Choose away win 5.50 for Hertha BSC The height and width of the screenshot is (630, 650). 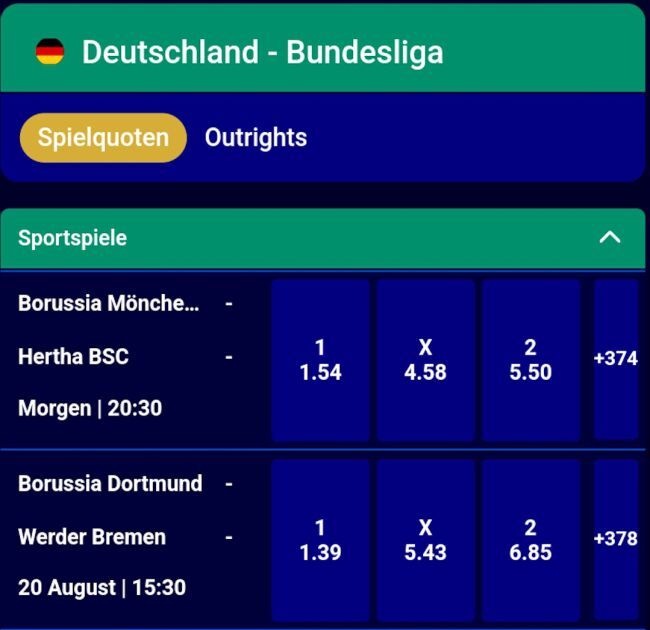click(x=530, y=360)
